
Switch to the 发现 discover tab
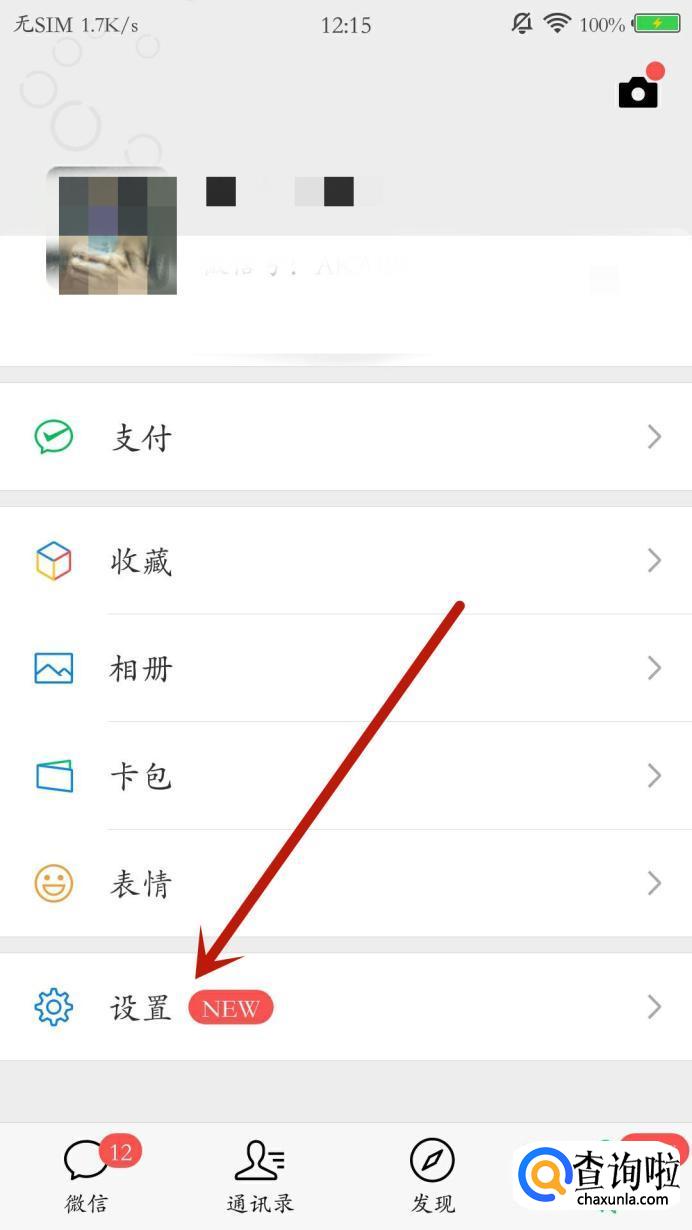pos(432,1176)
